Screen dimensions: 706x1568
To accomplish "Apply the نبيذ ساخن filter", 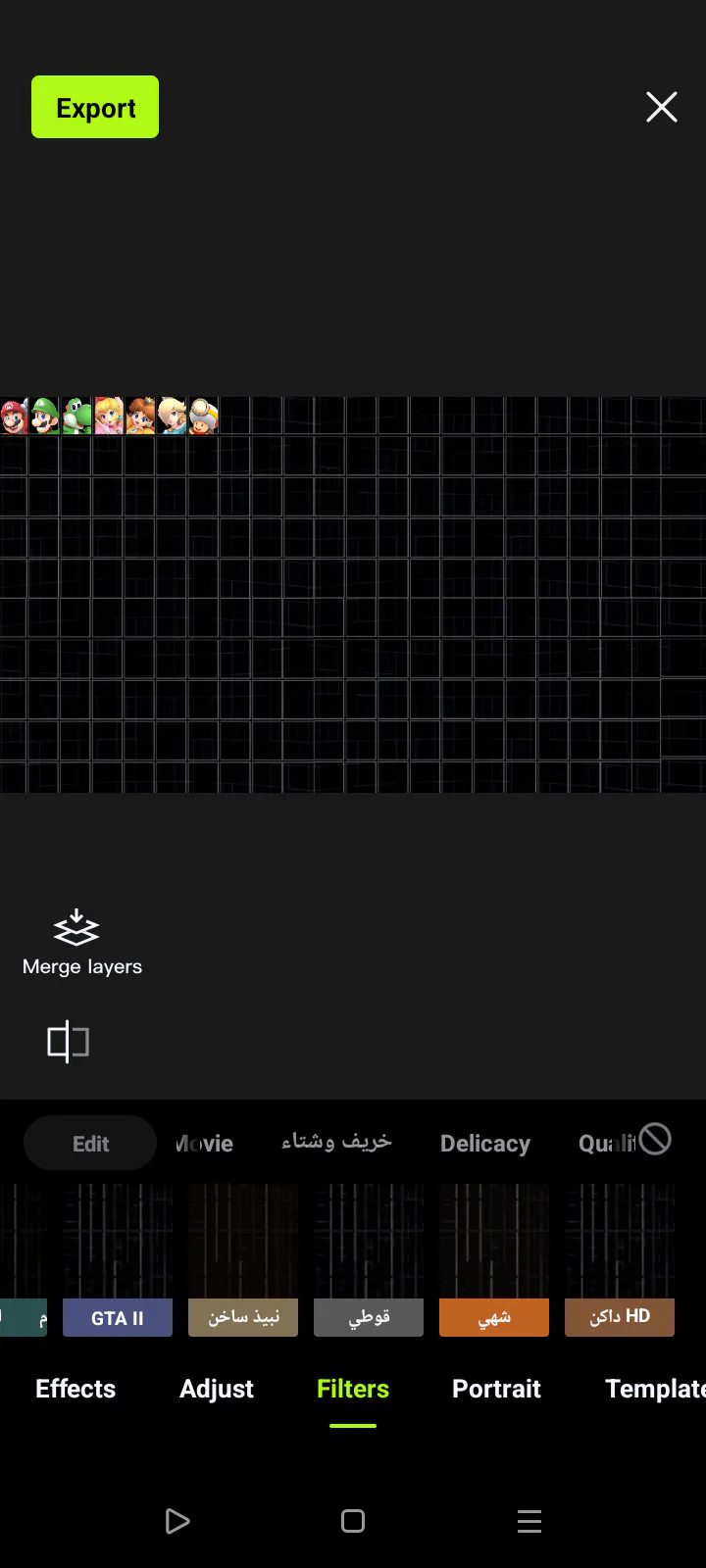I will coord(243,1260).
